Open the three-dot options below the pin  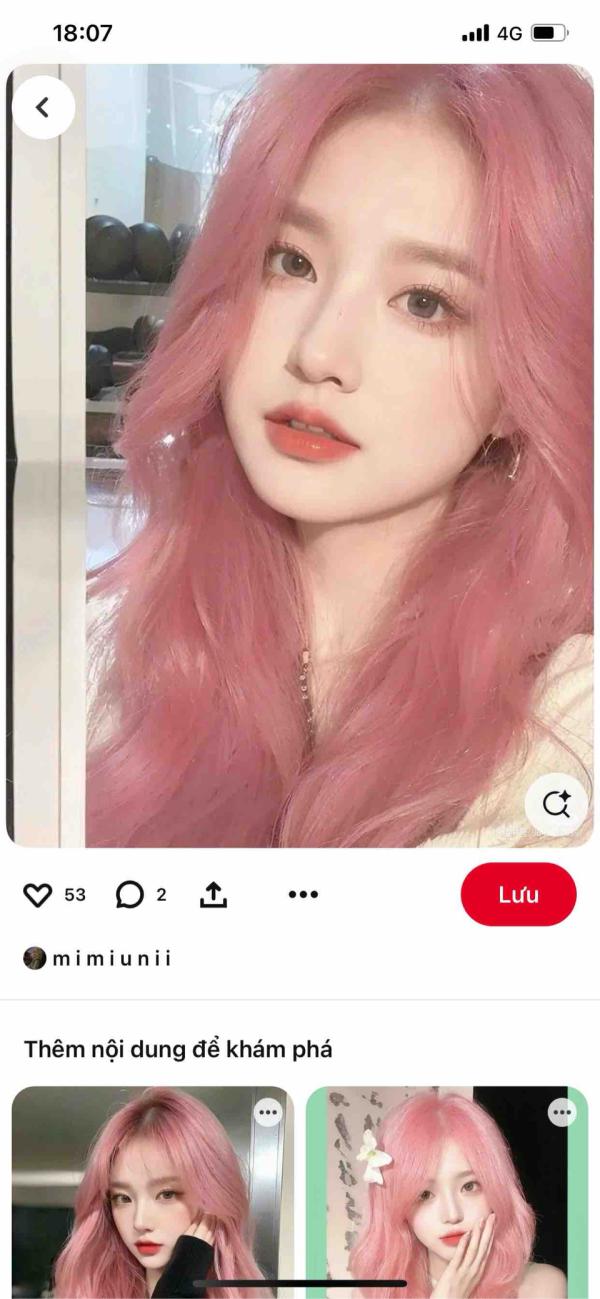click(x=303, y=895)
